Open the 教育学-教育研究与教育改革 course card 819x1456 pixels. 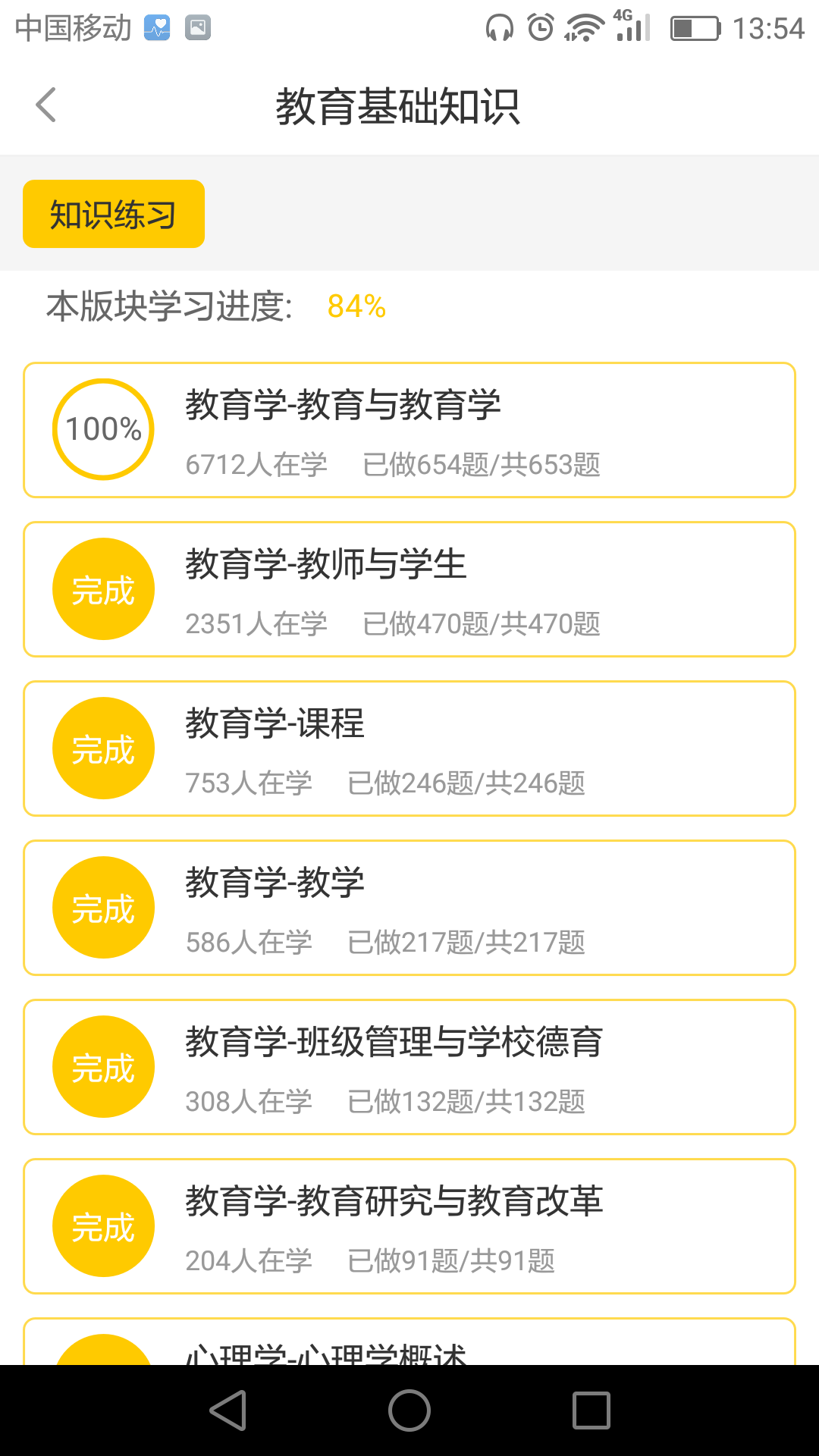(409, 1225)
